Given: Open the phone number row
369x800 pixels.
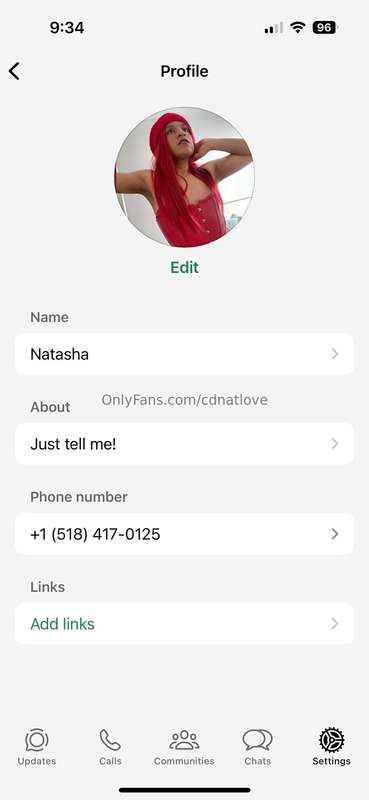Looking at the screenshot, I should coord(184,534).
